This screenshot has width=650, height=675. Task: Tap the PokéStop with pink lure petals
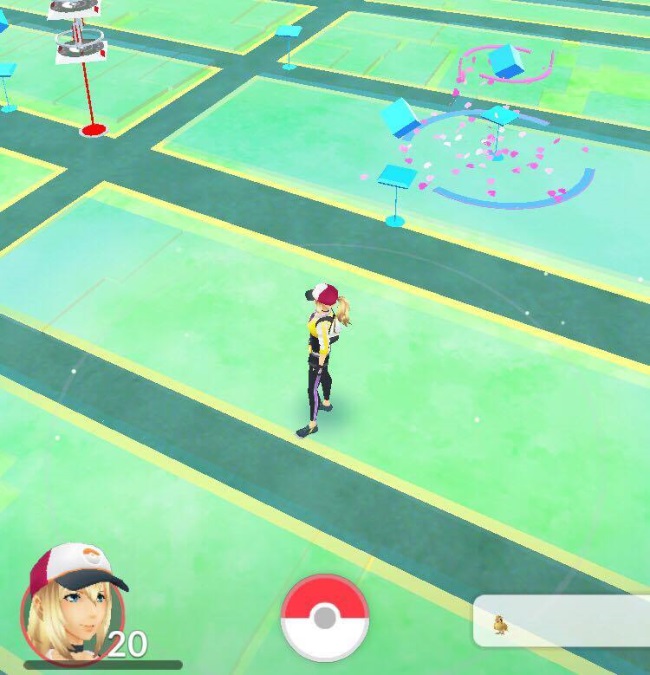point(500,125)
